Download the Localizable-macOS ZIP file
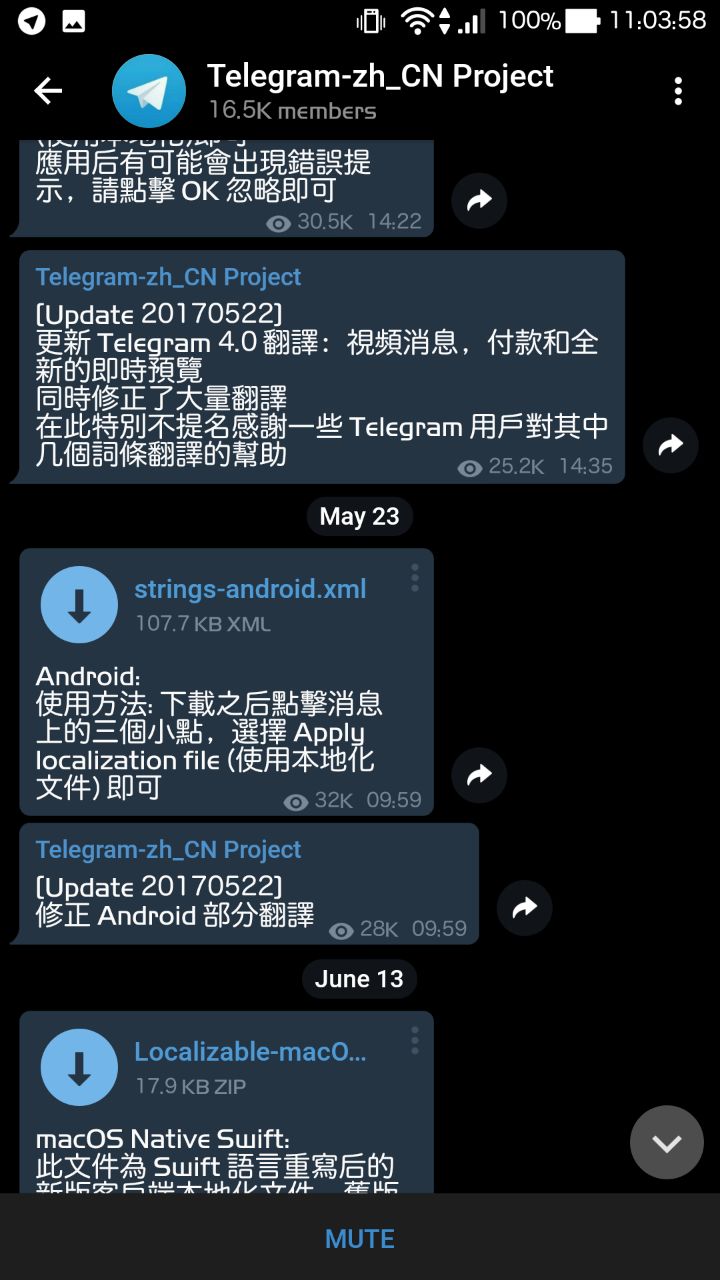Image resolution: width=720 pixels, height=1280 pixels. 79,1067
